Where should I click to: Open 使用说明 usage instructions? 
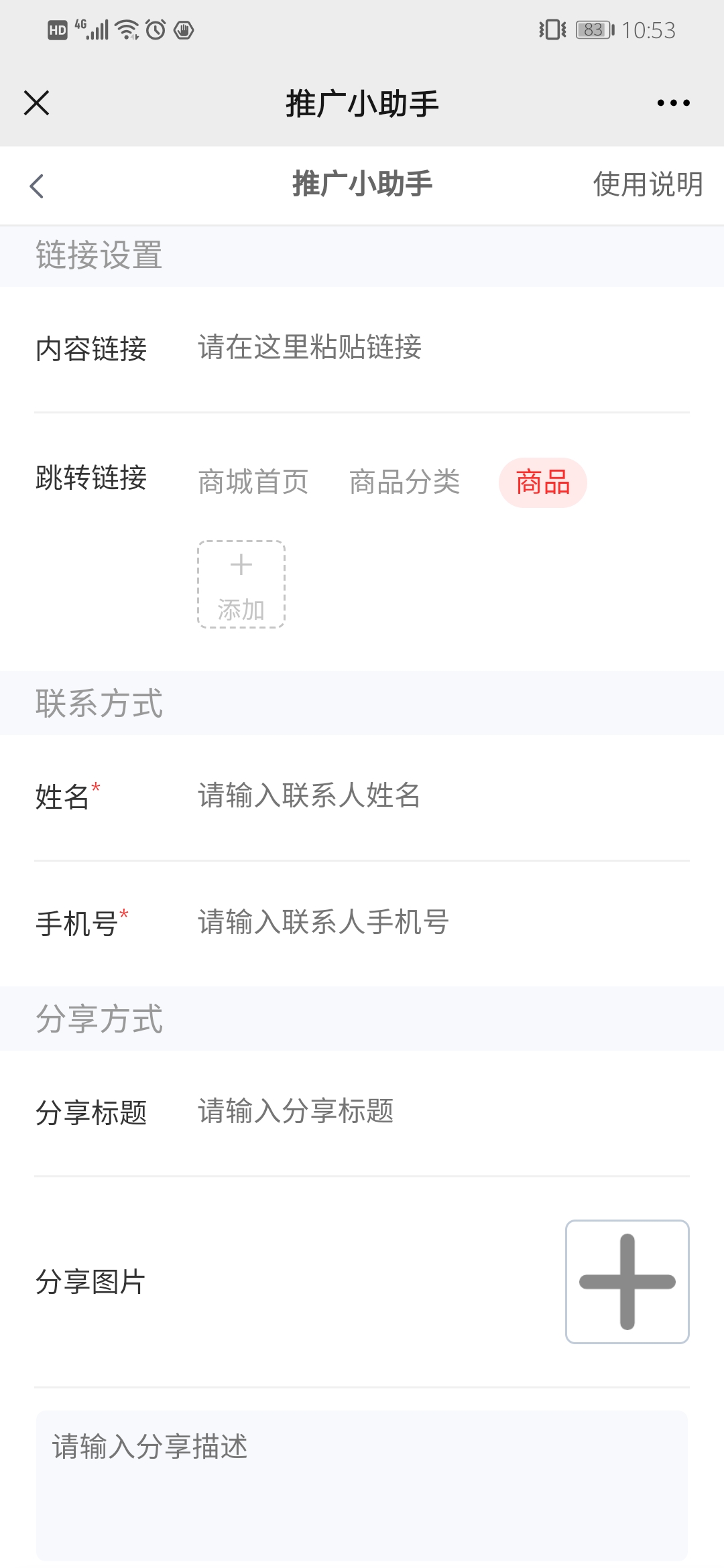tap(648, 184)
